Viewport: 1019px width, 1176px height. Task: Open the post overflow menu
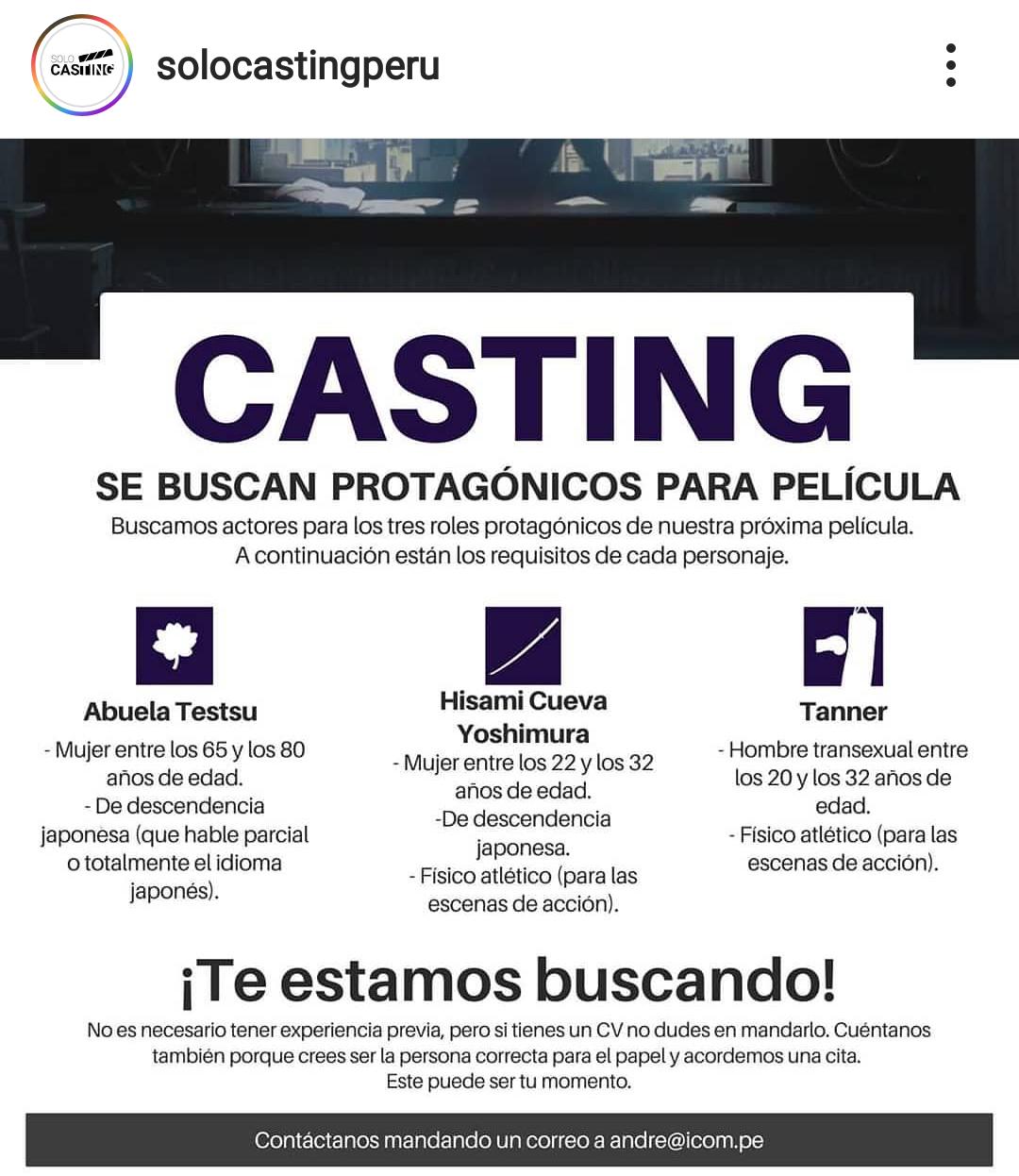coord(950,66)
